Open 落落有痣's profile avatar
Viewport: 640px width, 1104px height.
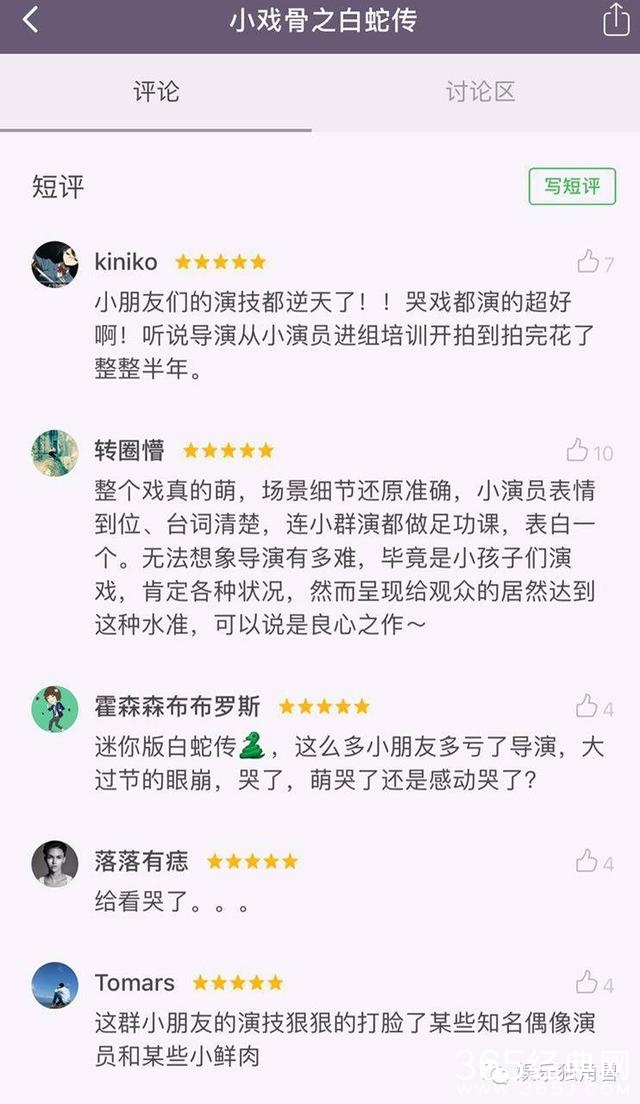pyautogui.click(x=55, y=863)
